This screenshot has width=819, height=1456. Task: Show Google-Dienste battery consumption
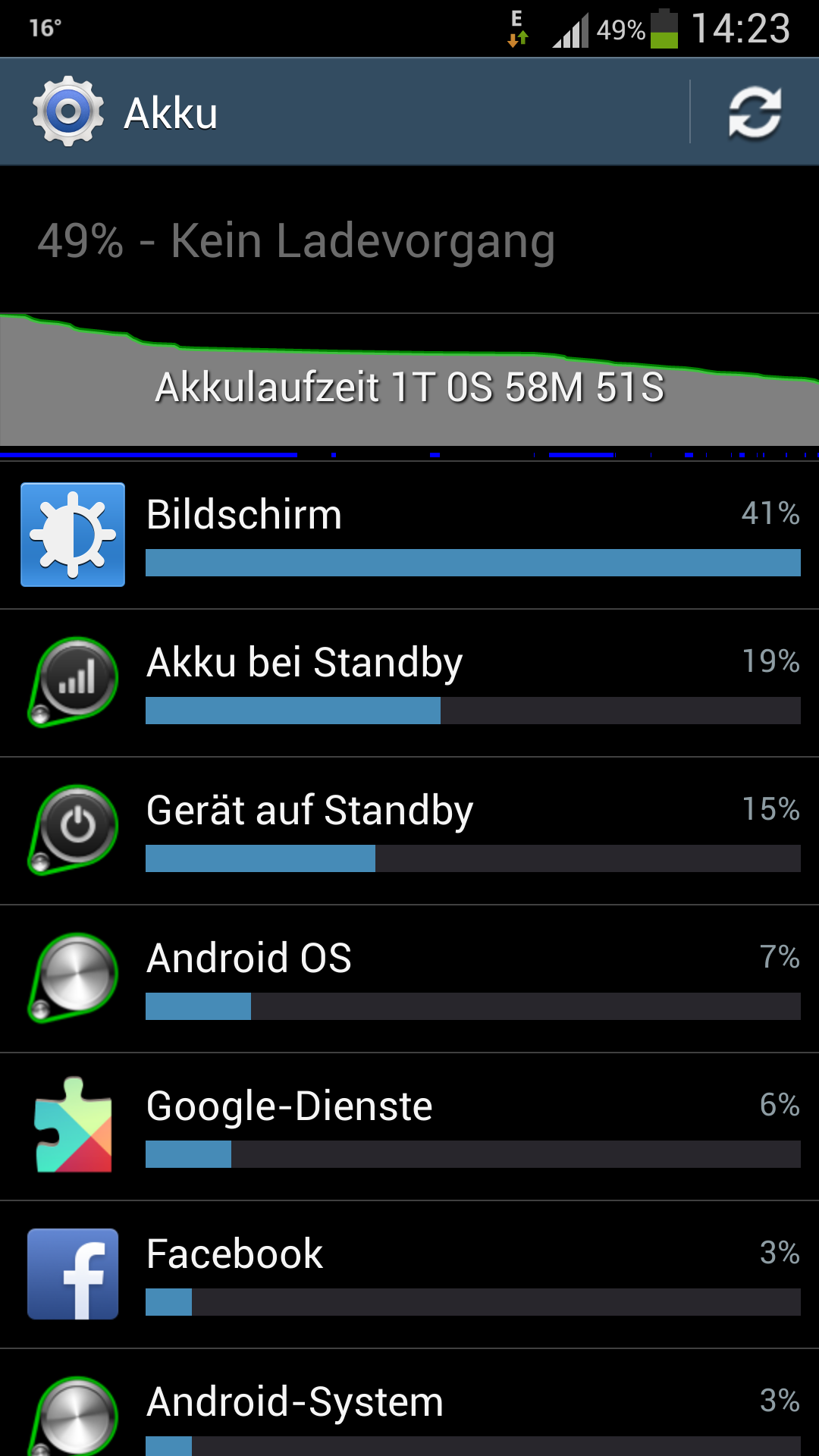pyautogui.click(x=409, y=1127)
